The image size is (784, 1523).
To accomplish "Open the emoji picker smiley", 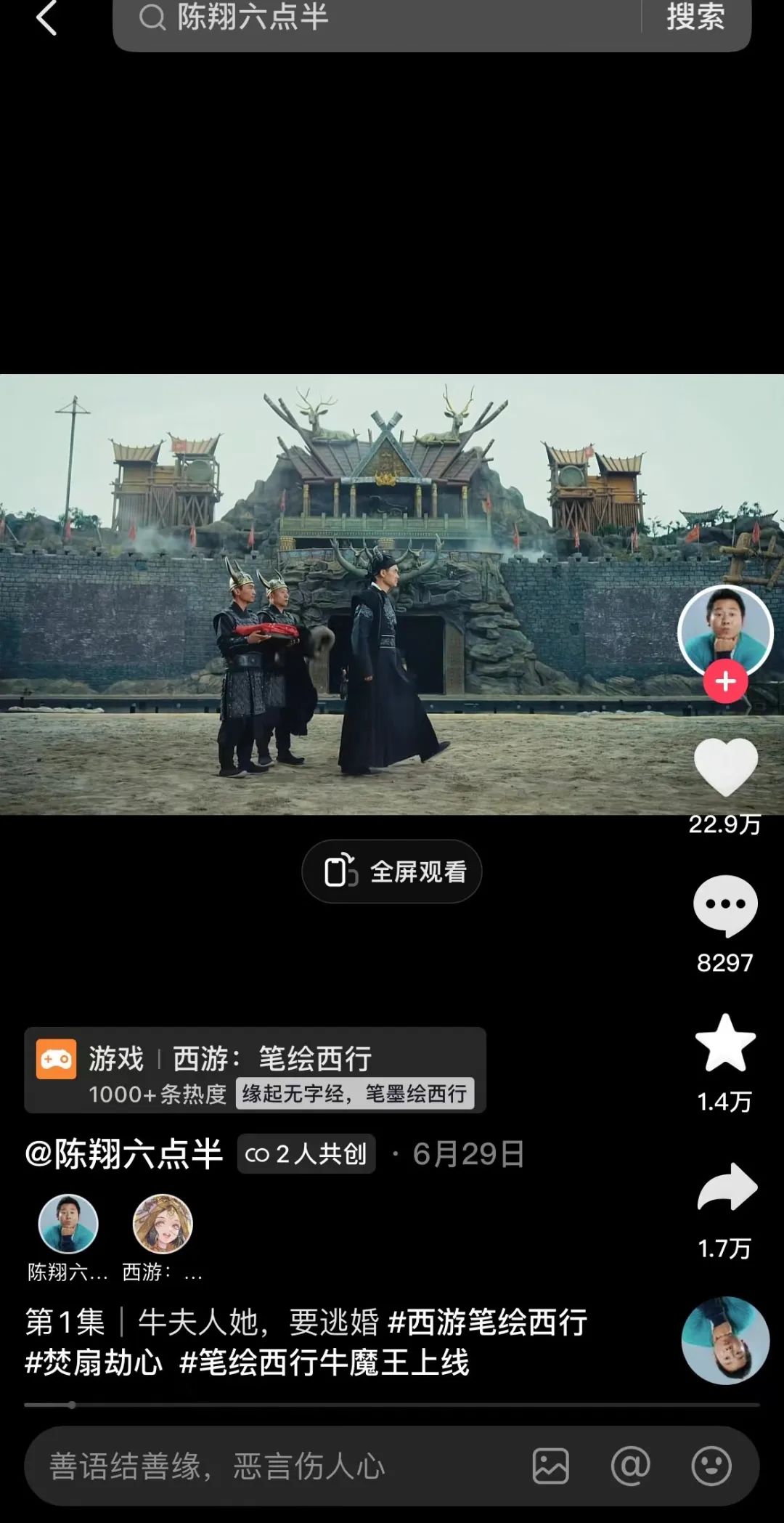I will [711, 1466].
